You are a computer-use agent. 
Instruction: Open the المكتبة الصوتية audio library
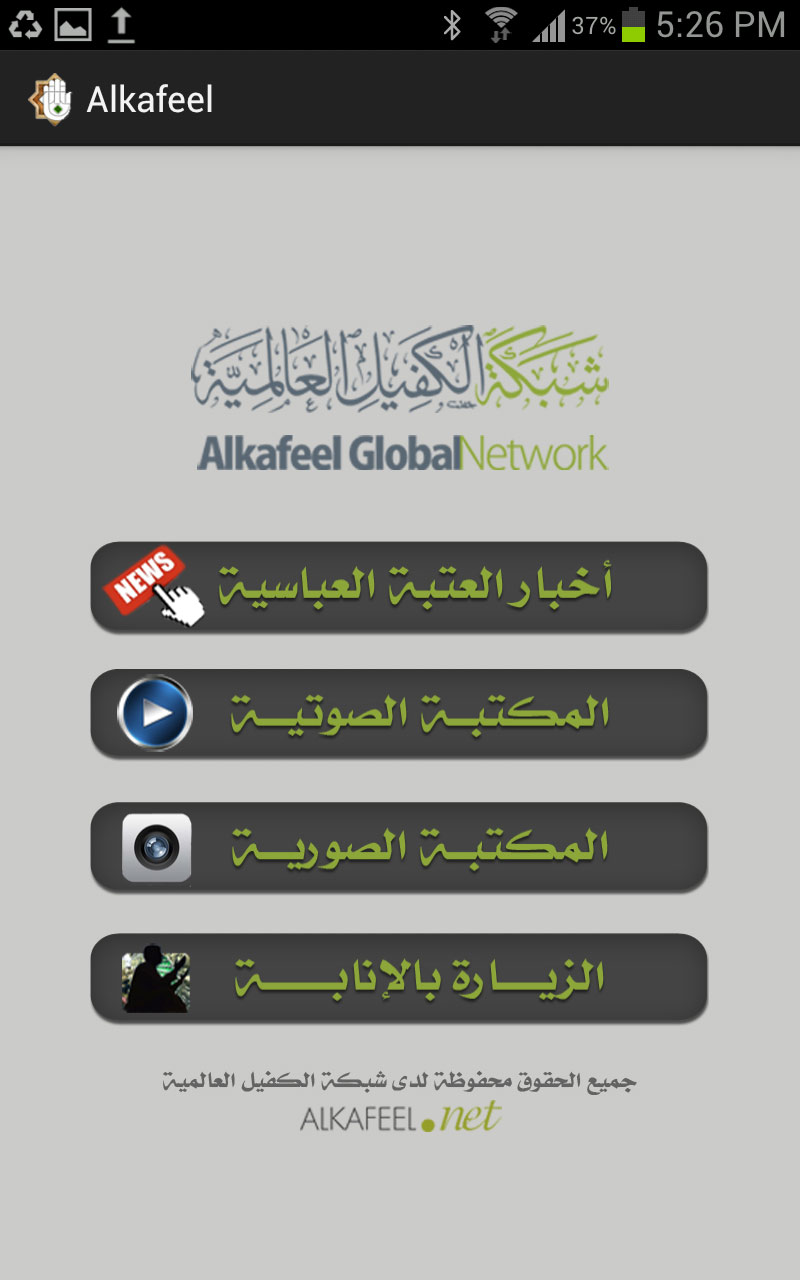399,713
